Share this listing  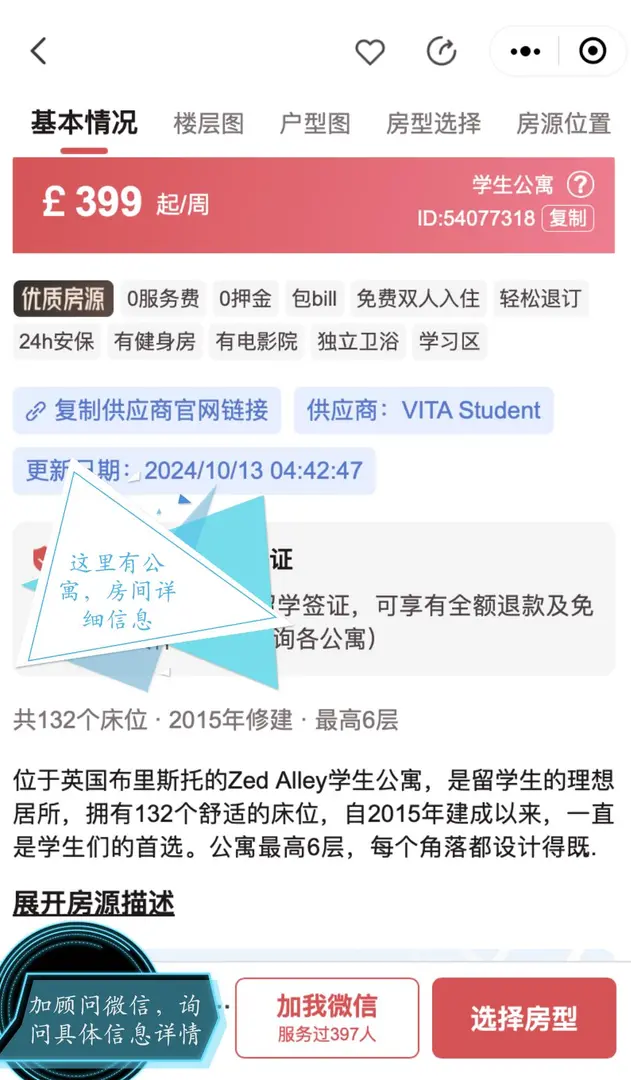pos(440,52)
